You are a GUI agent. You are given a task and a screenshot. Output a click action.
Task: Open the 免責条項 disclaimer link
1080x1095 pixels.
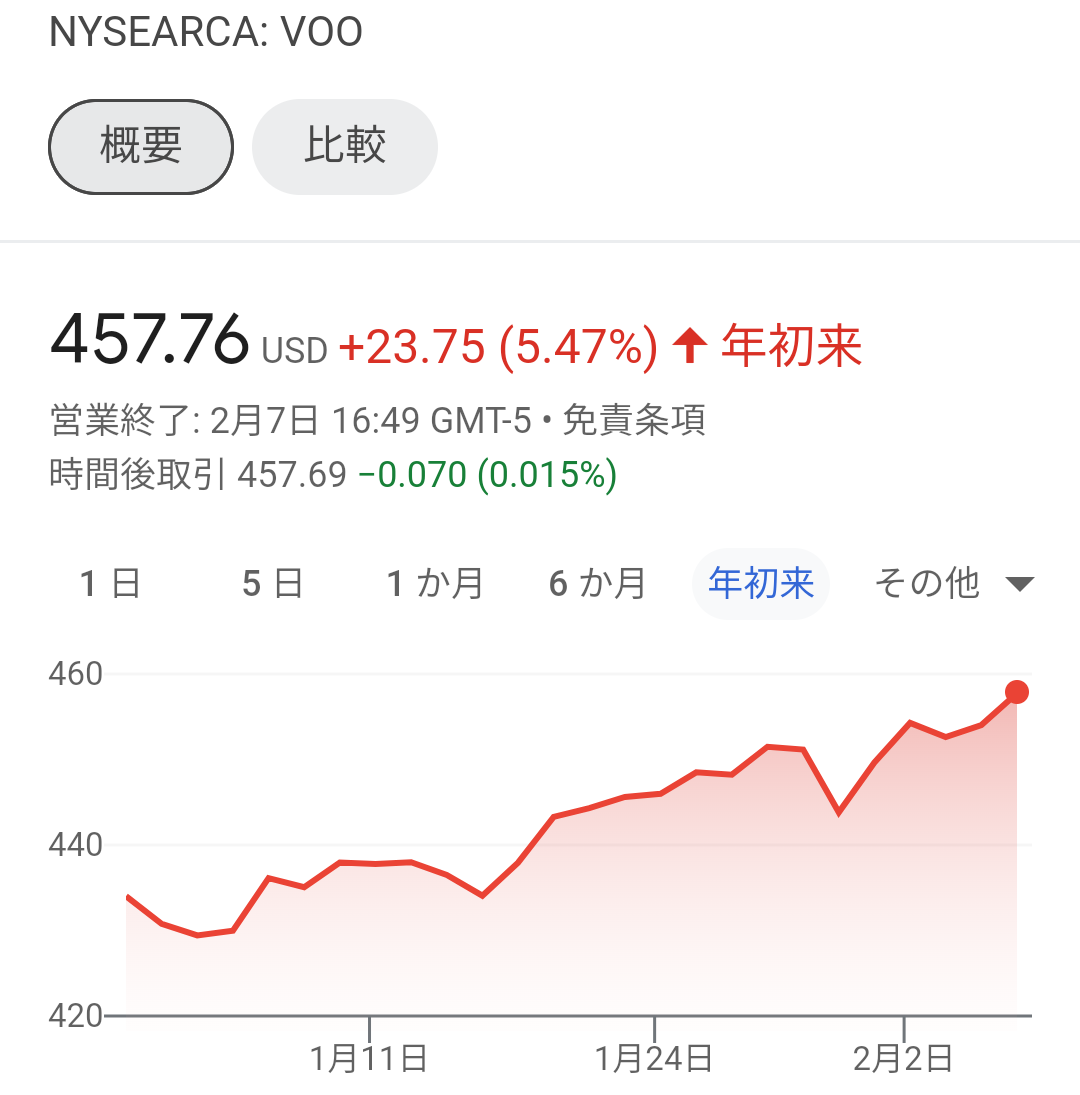(x=634, y=420)
